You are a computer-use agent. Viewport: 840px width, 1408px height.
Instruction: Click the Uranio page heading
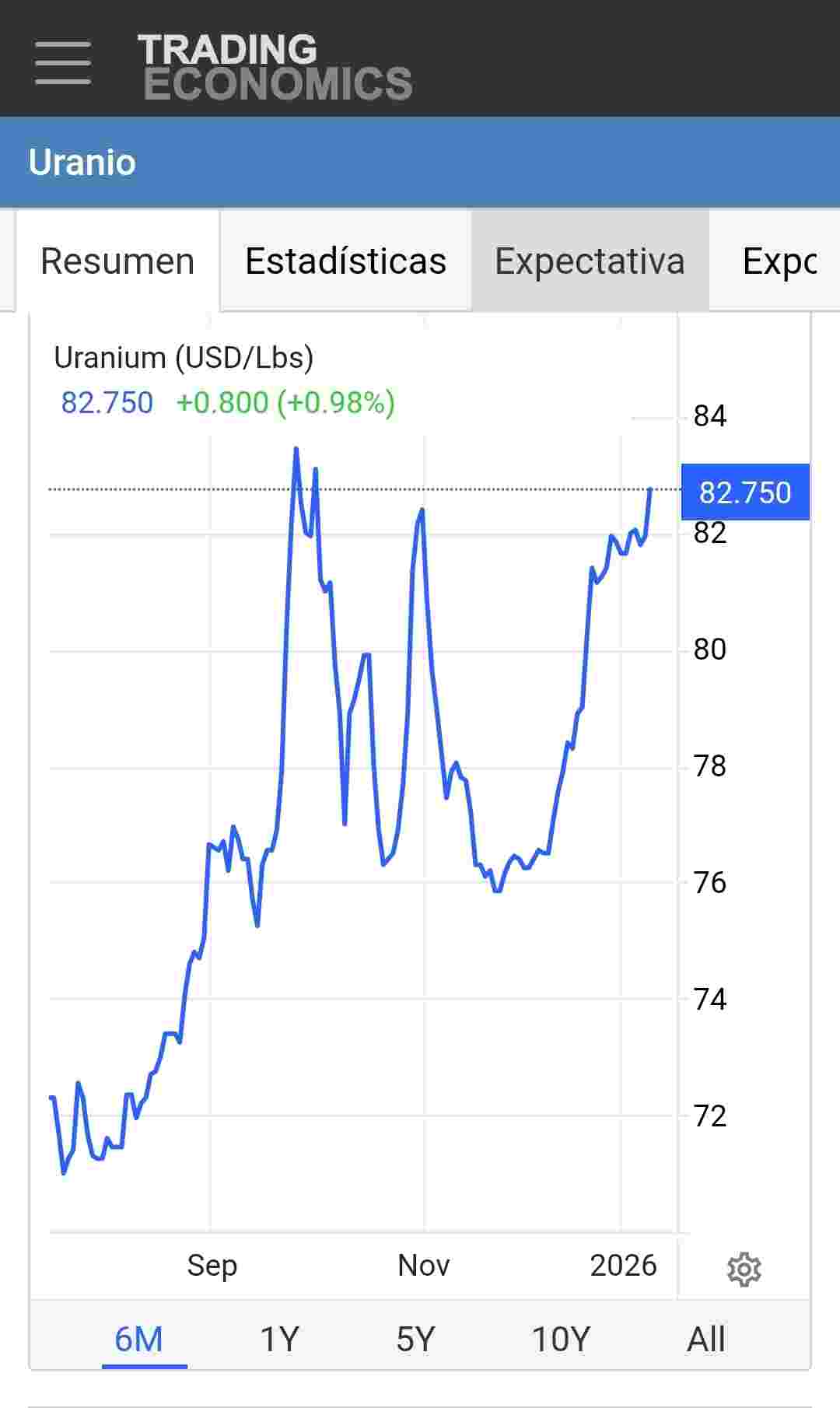coord(82,163)
